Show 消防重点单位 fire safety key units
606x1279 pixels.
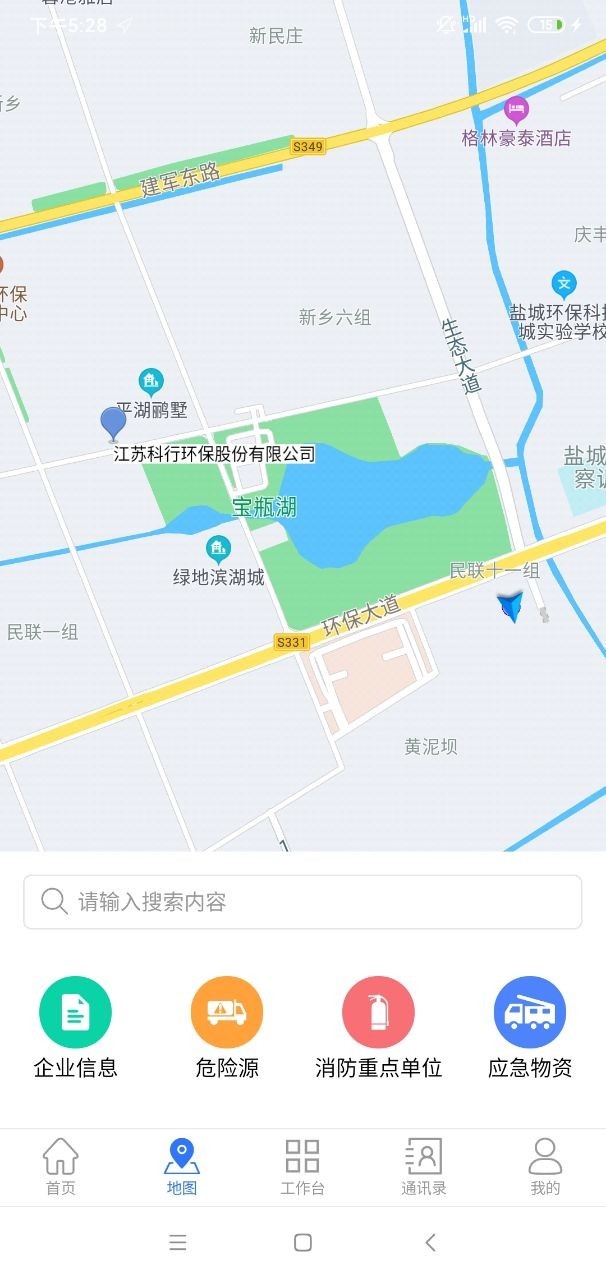pyautogui.click(x=378, y=1013)
